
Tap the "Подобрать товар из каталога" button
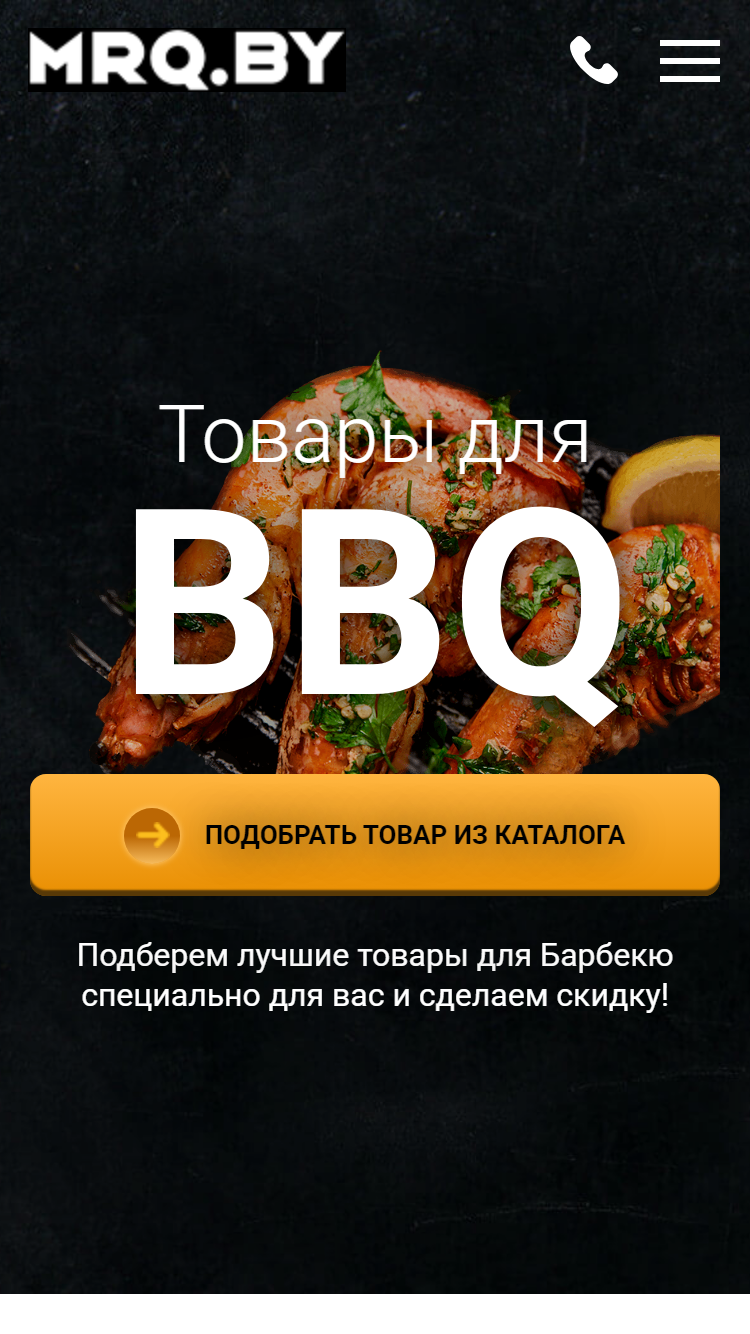(x=375, y=834)
